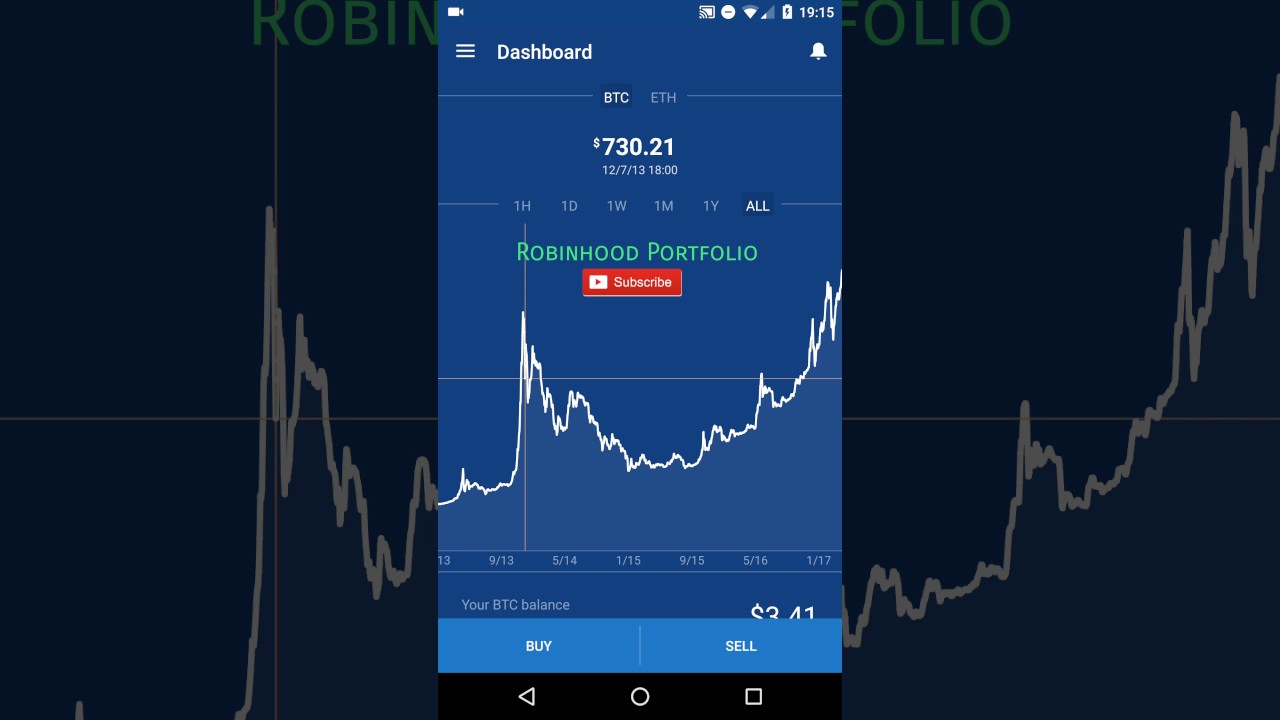Select the 1D chart range

click(569, 206)
